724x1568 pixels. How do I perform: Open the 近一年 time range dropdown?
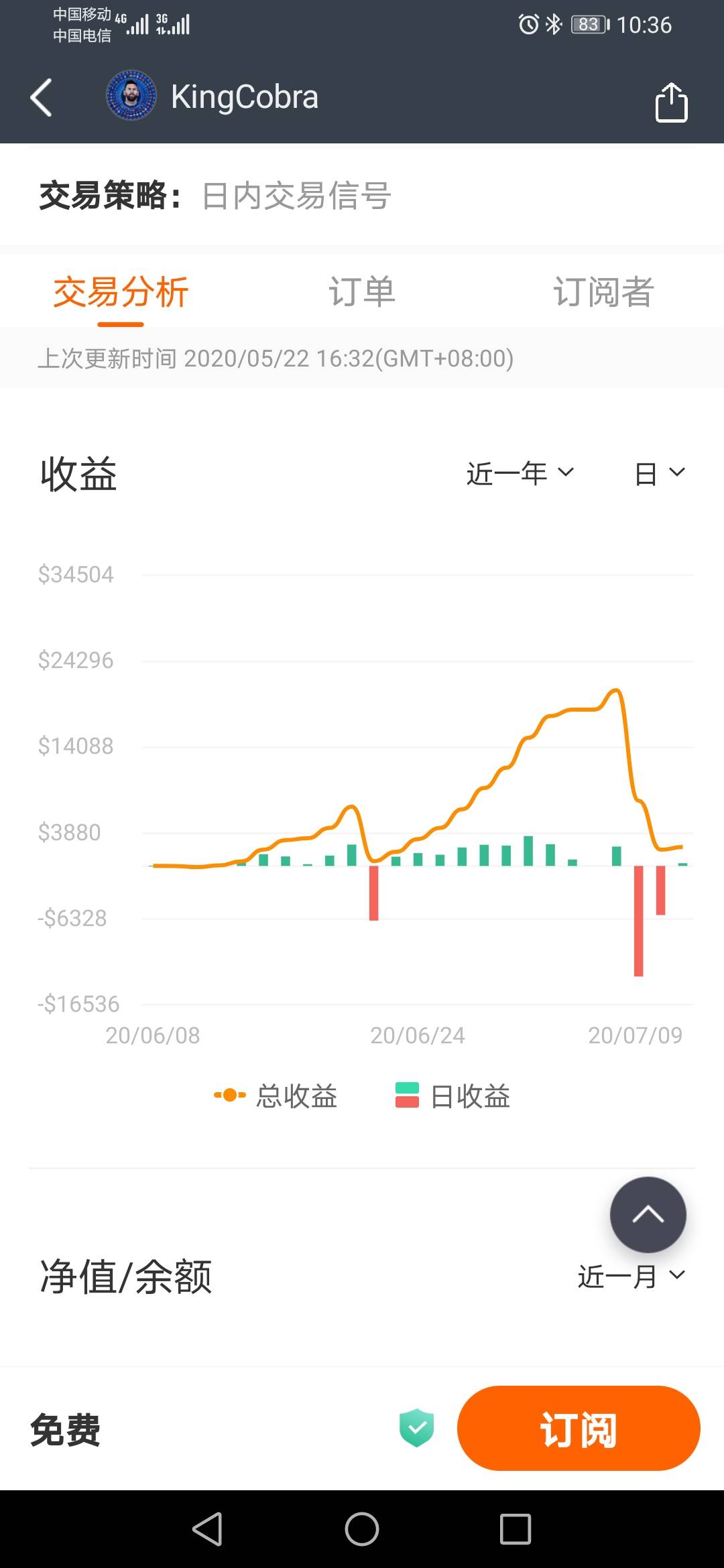[x=520, y=473]
